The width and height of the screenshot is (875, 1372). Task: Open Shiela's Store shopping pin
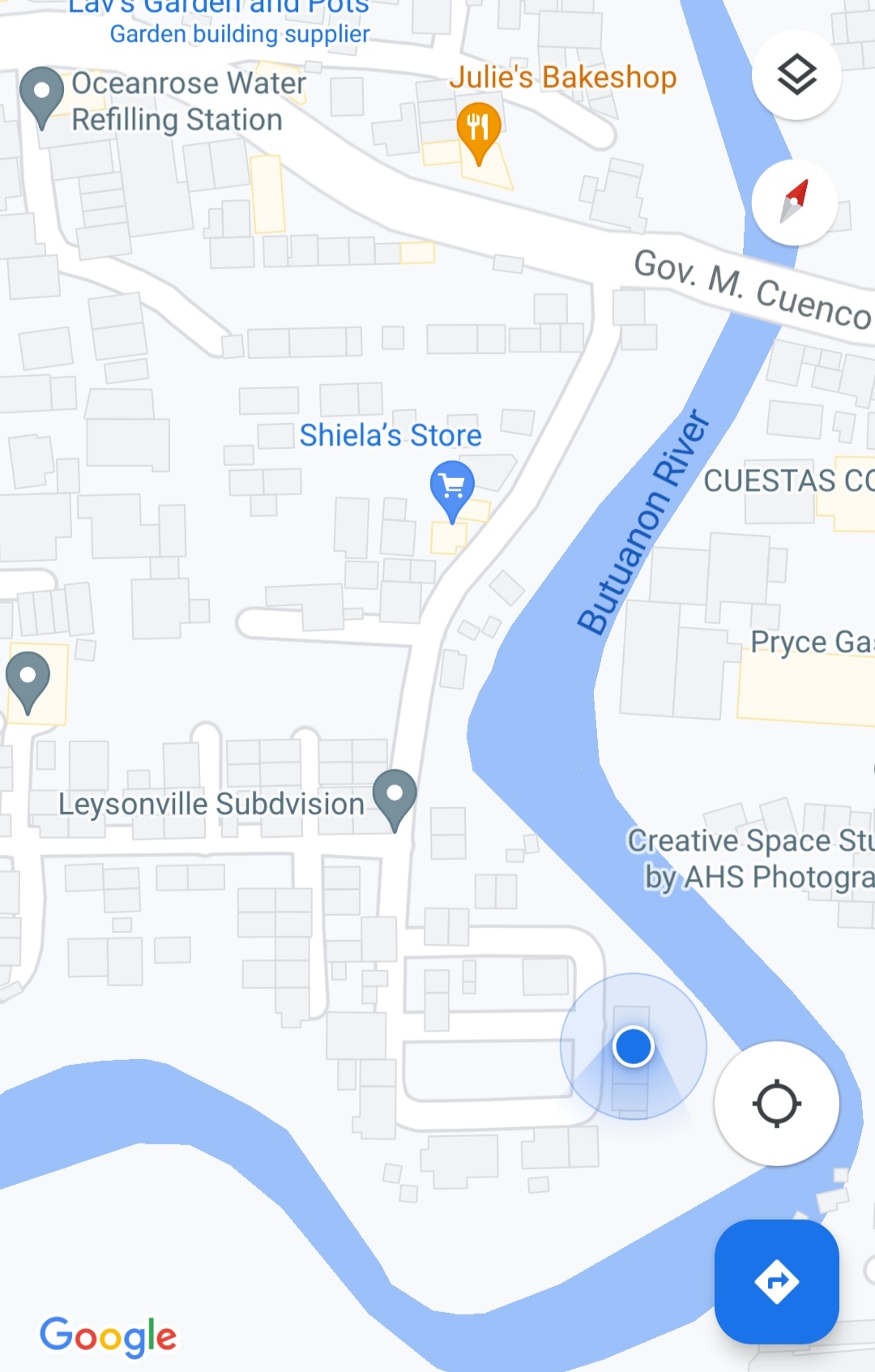coord(452,488)
